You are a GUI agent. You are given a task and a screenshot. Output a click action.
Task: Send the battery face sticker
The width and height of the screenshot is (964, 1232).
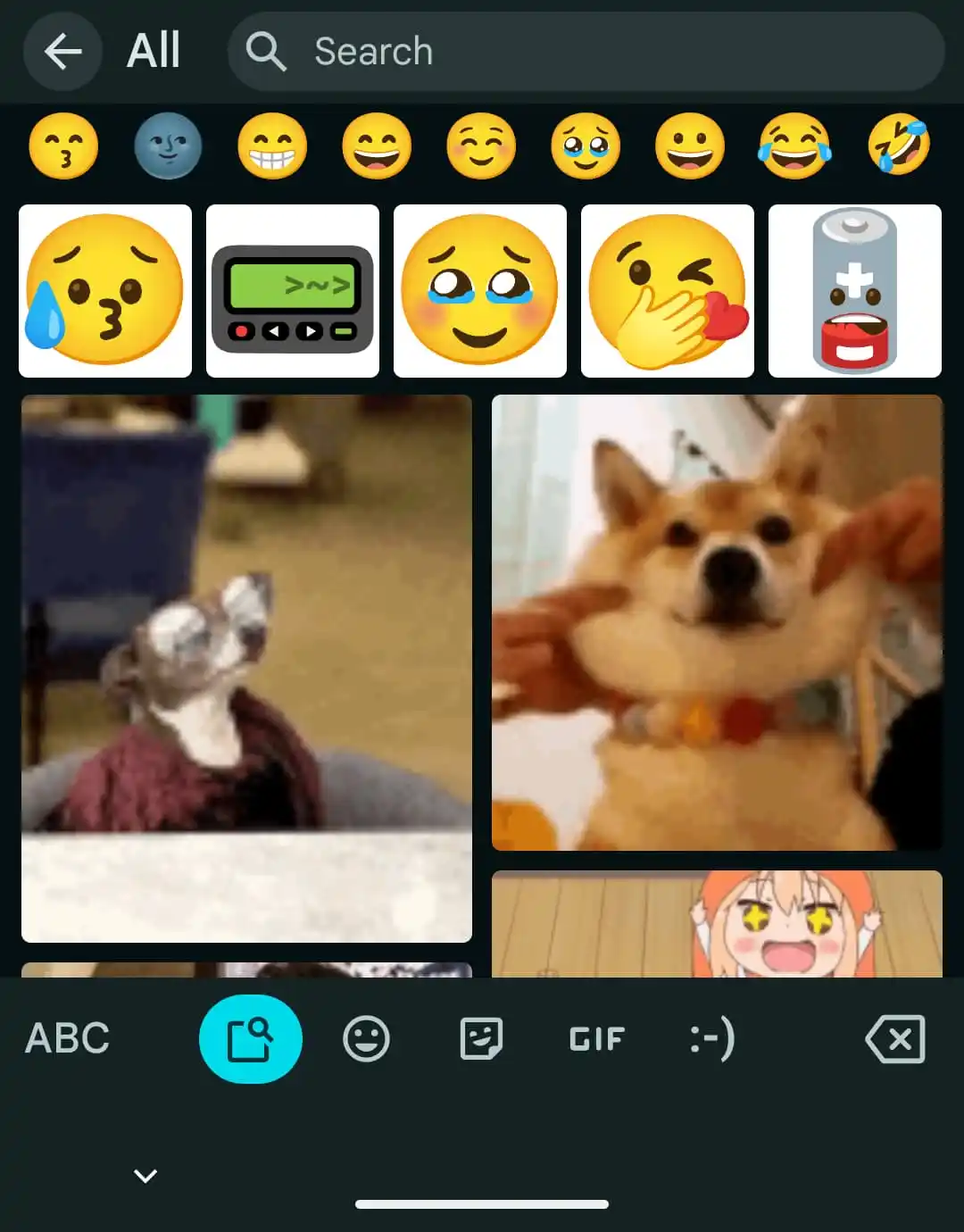click(855, 291)
